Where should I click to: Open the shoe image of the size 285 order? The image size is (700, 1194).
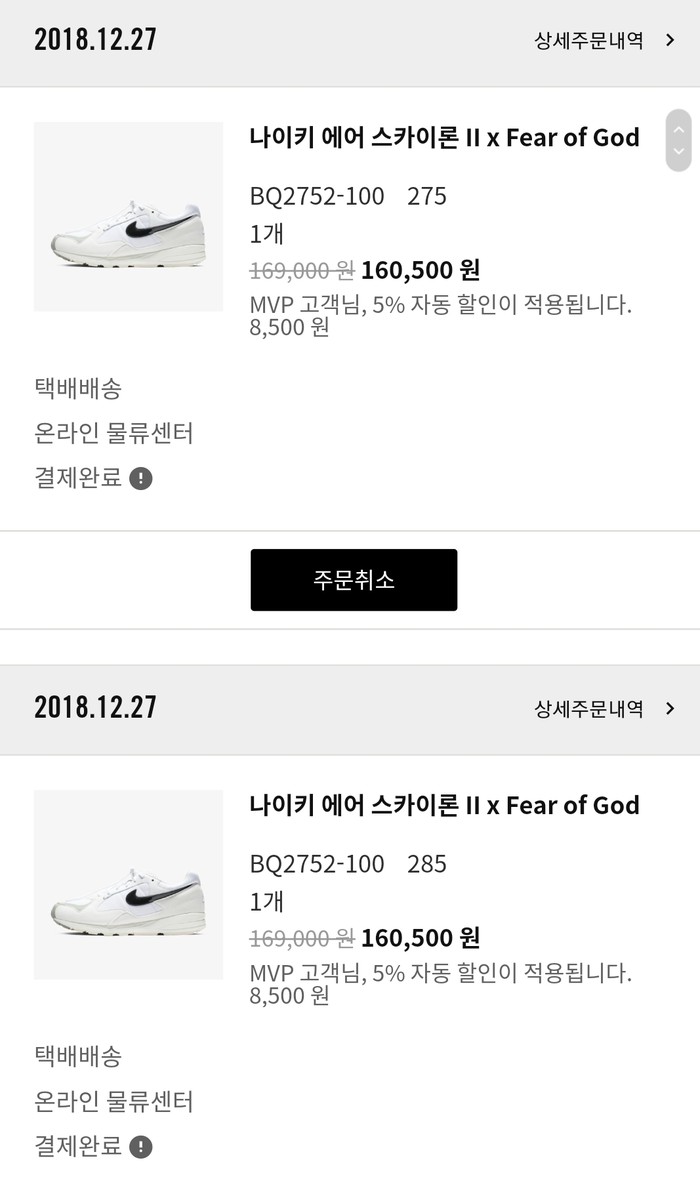(128, 885)
